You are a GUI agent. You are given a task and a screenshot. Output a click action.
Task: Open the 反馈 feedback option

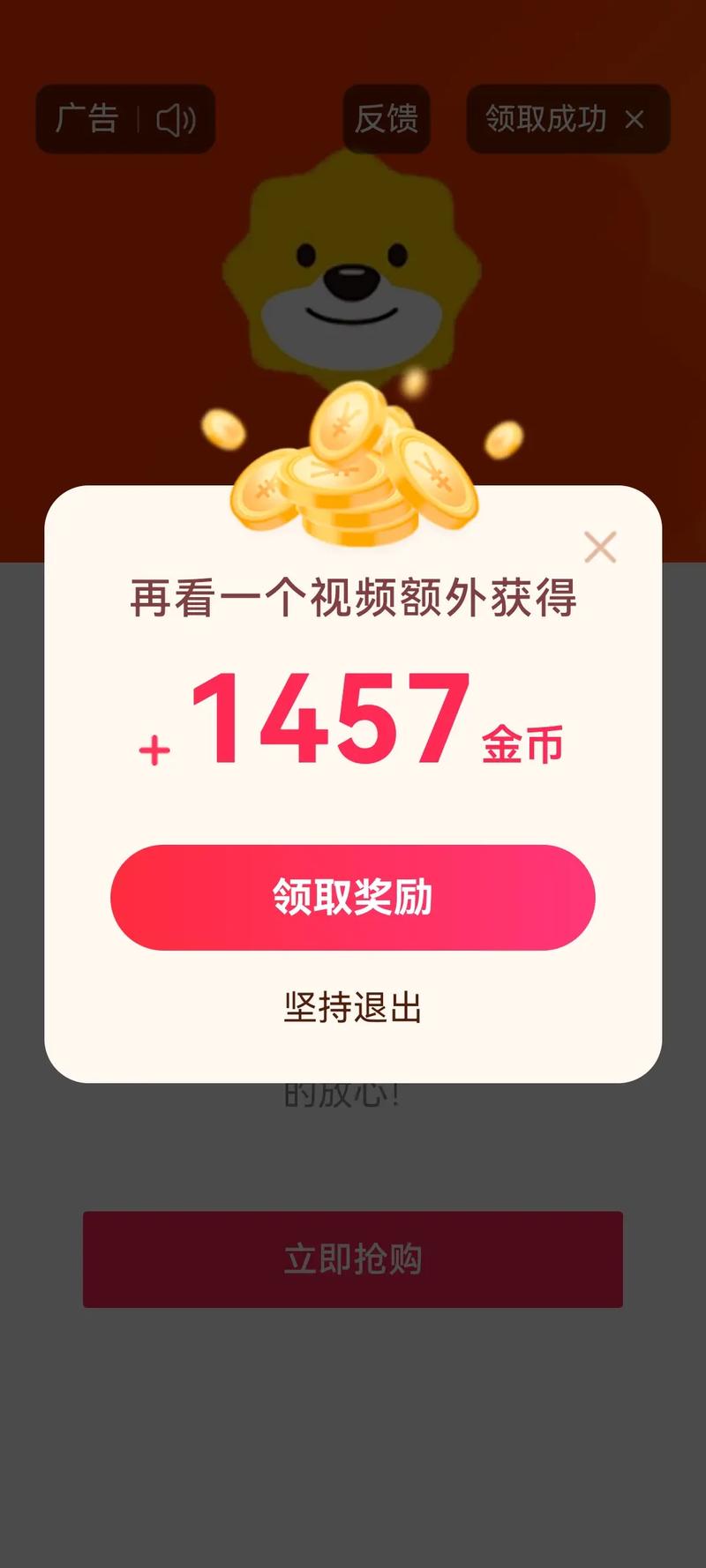pos(387,118)
